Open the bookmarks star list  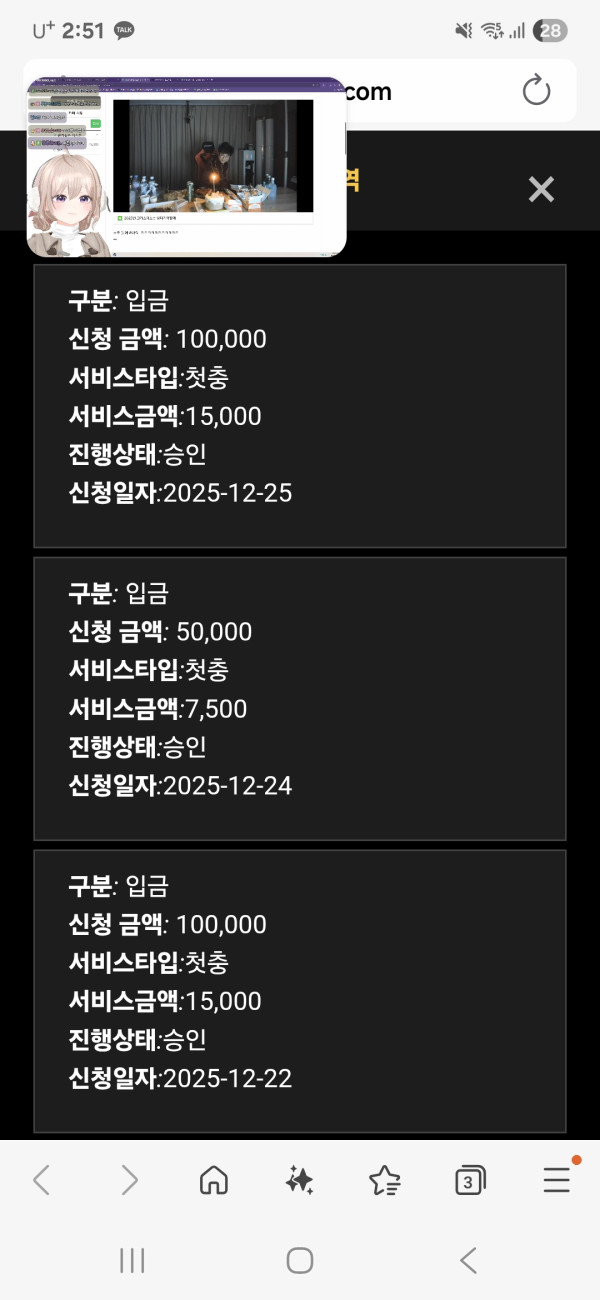385,1181
